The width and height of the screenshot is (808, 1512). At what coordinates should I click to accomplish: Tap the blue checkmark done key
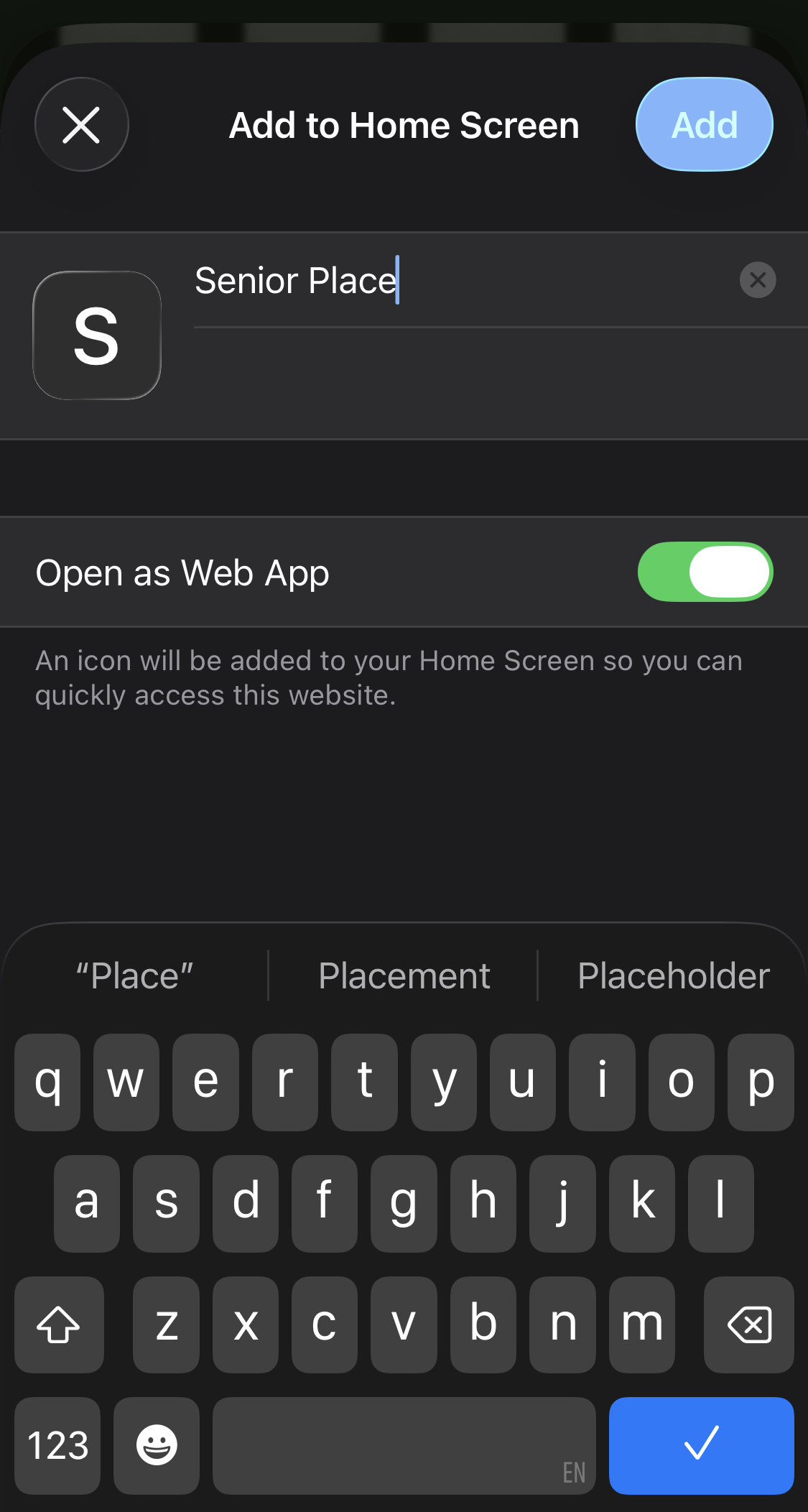pos(701,1444)
